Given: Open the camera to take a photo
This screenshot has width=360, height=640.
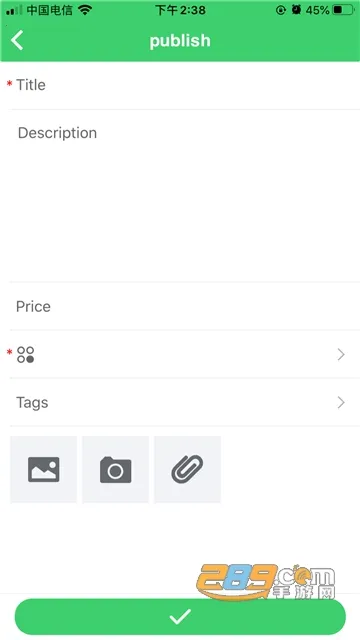Looking at the screenshot, I should click(x=116, y=469).
